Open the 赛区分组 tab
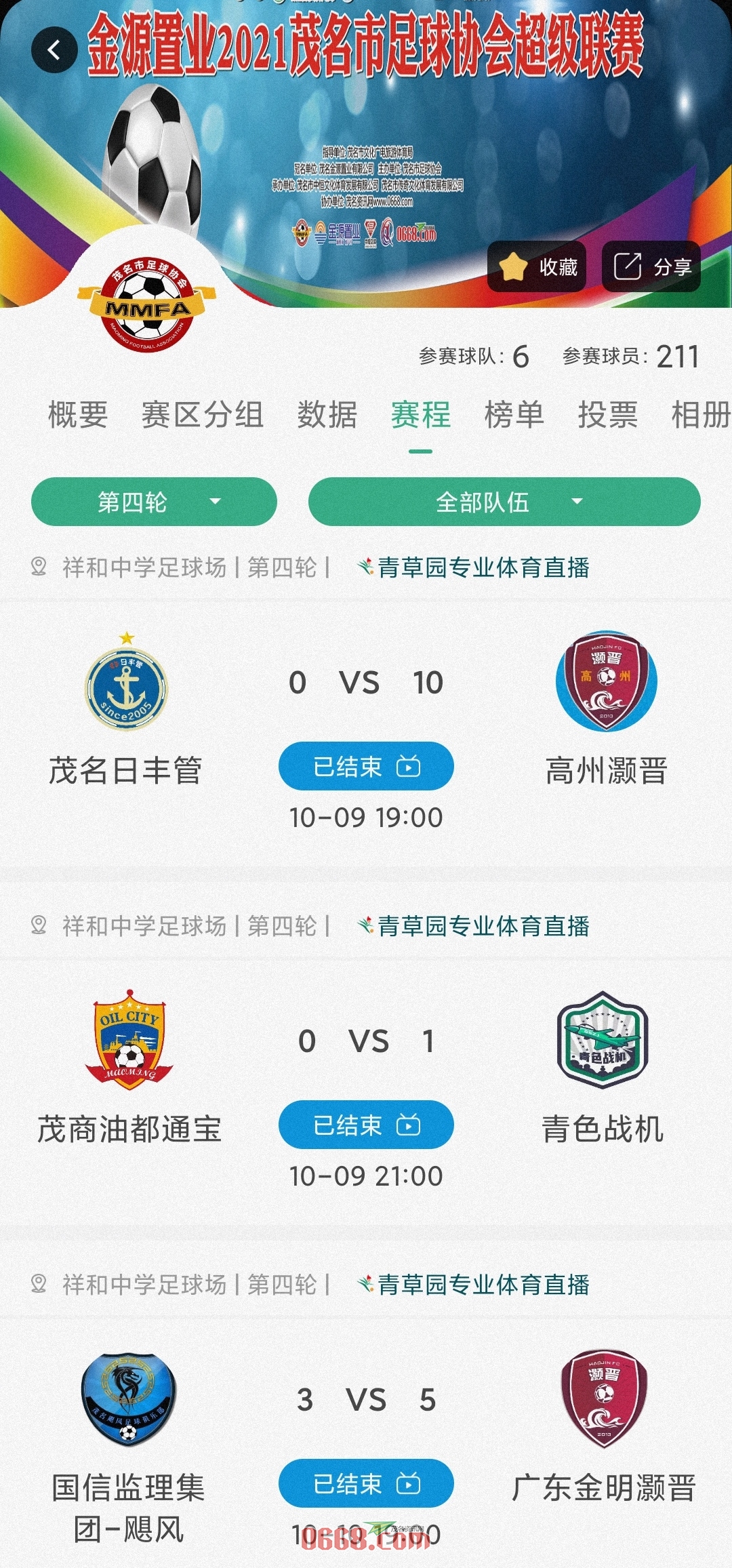This screenshot has width=732, height=1568. pyautogui.click(x=202, y=415)
